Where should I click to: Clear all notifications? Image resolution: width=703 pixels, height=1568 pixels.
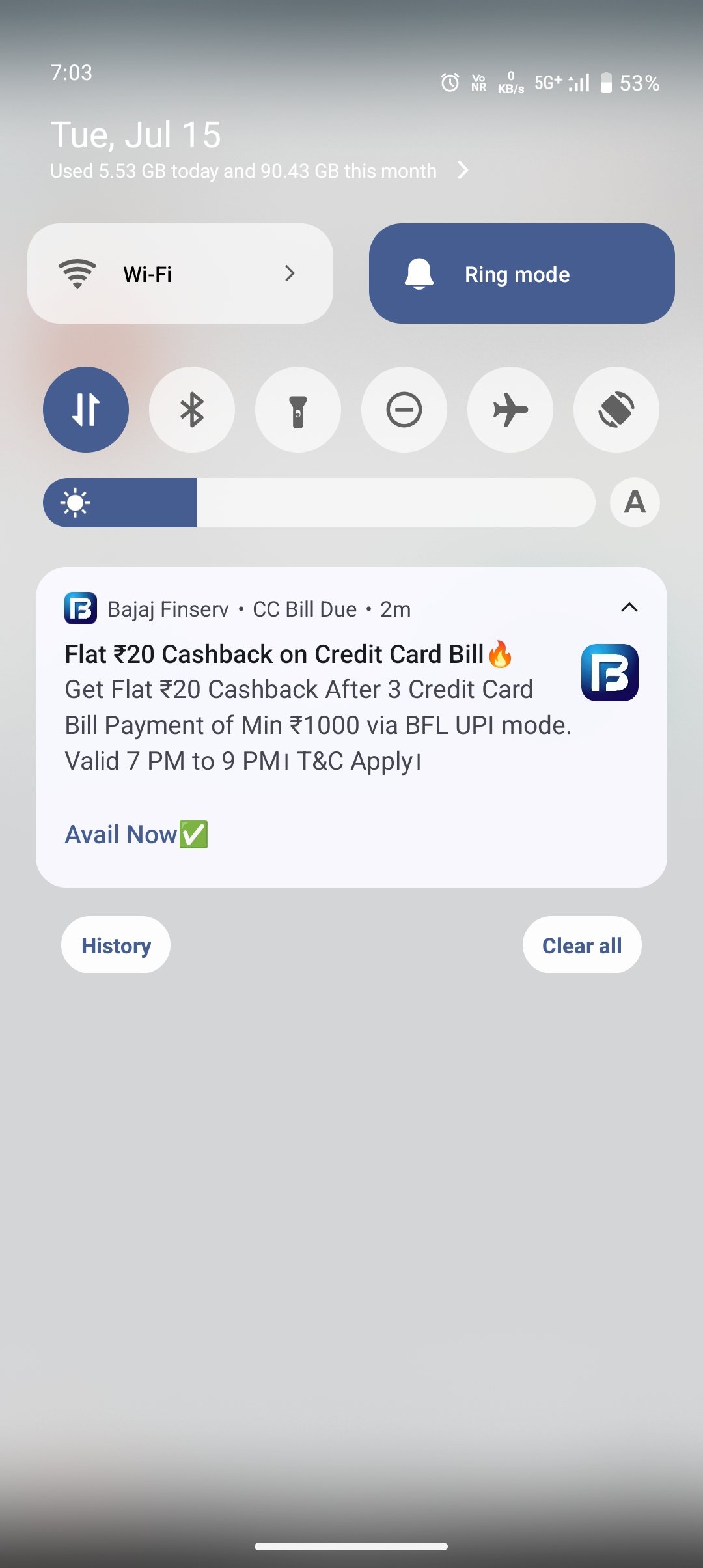pos(582,945)
